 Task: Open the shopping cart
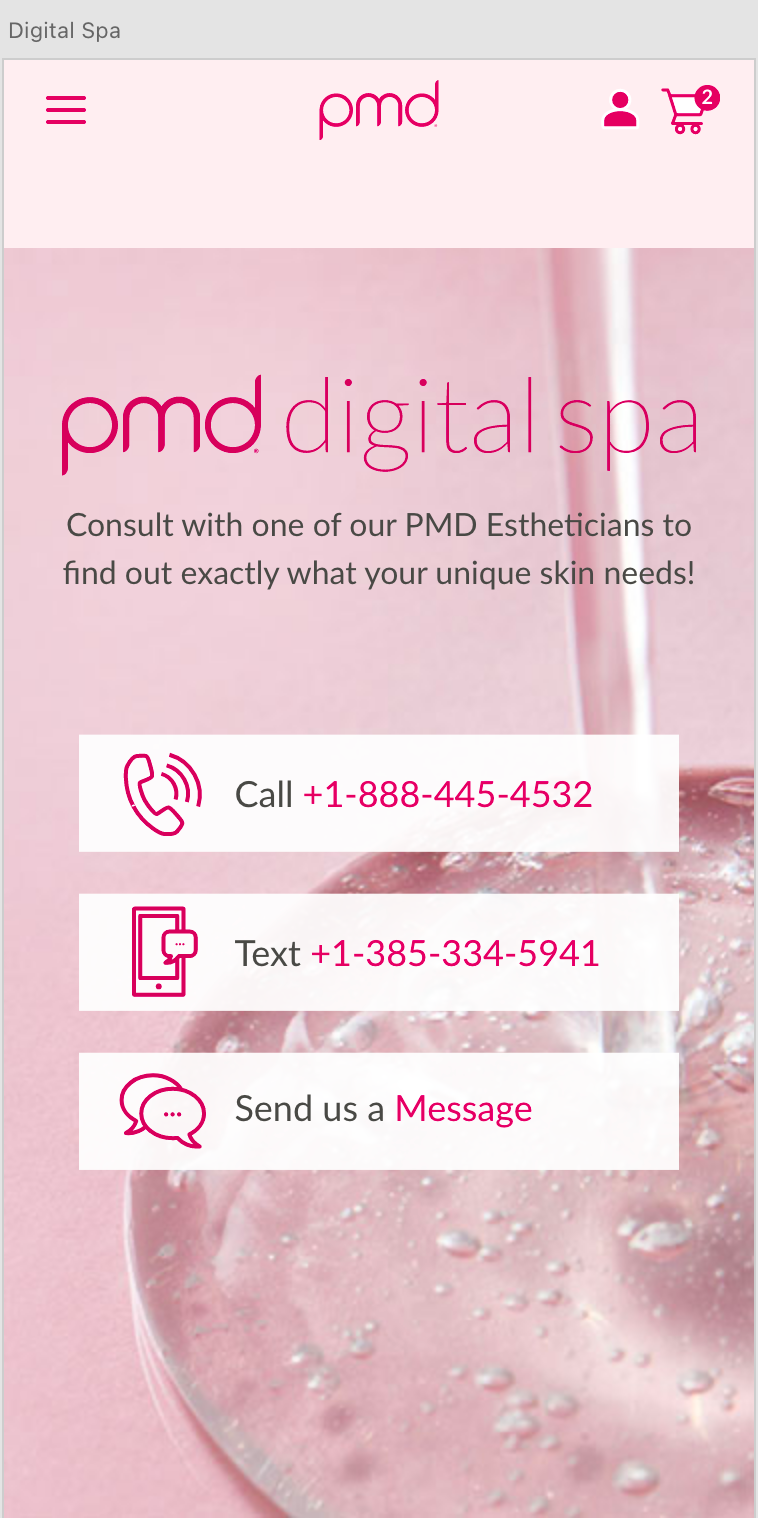[x=690, y=110]
